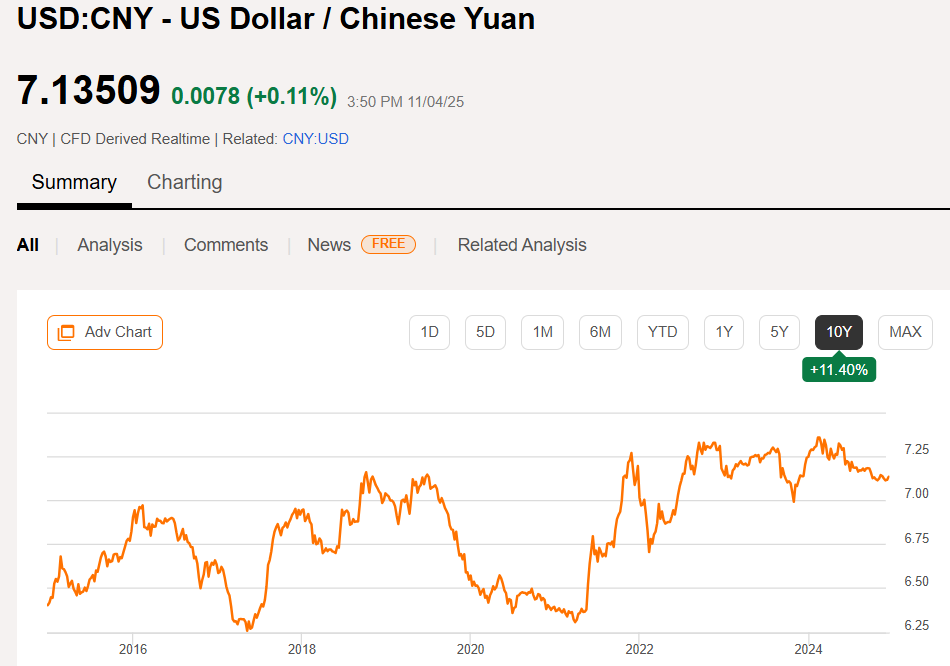The image size is (950, 666).
Task: Open the Adv Chart button
Action: (105, 332)
